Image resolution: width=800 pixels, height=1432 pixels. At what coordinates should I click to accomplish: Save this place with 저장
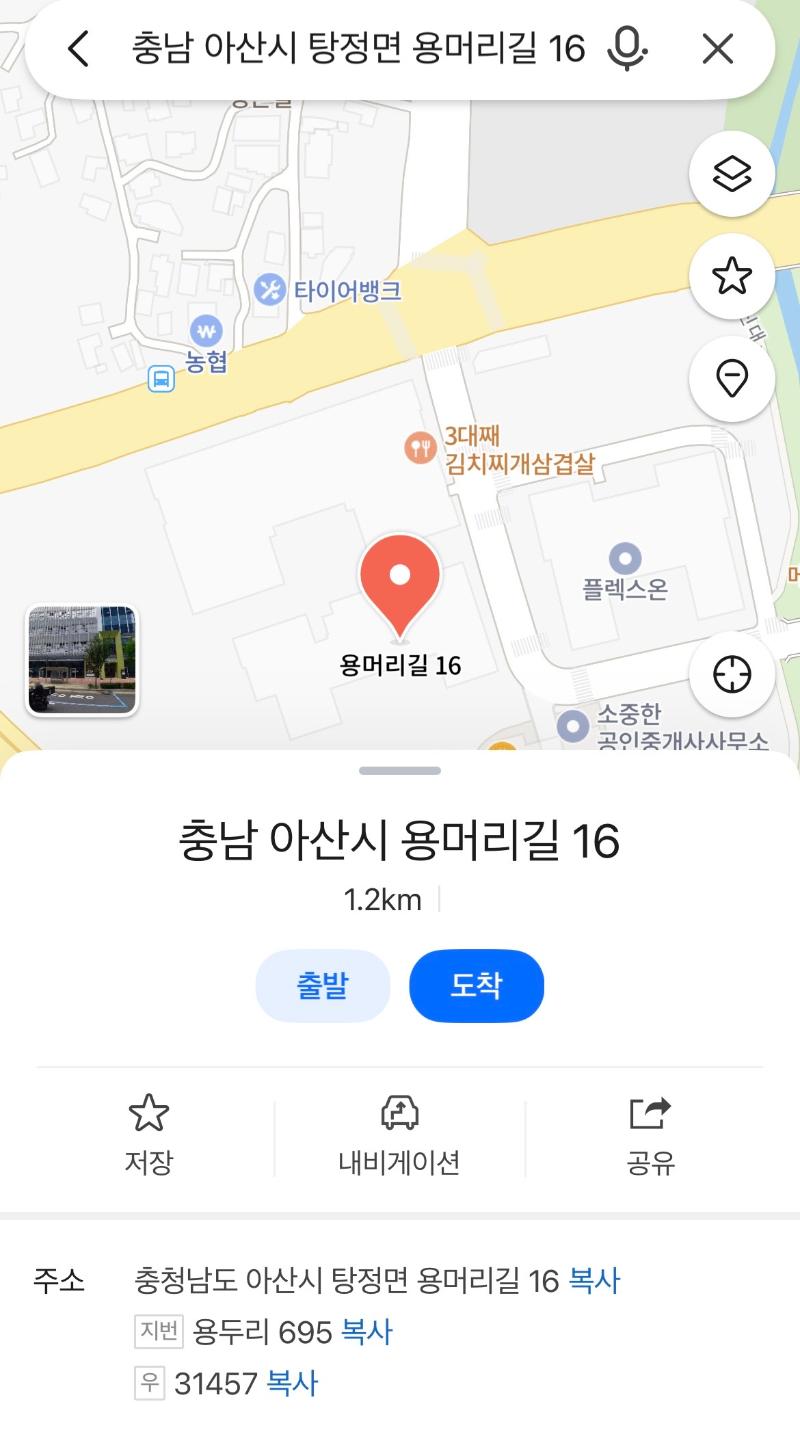[149, 1135]
